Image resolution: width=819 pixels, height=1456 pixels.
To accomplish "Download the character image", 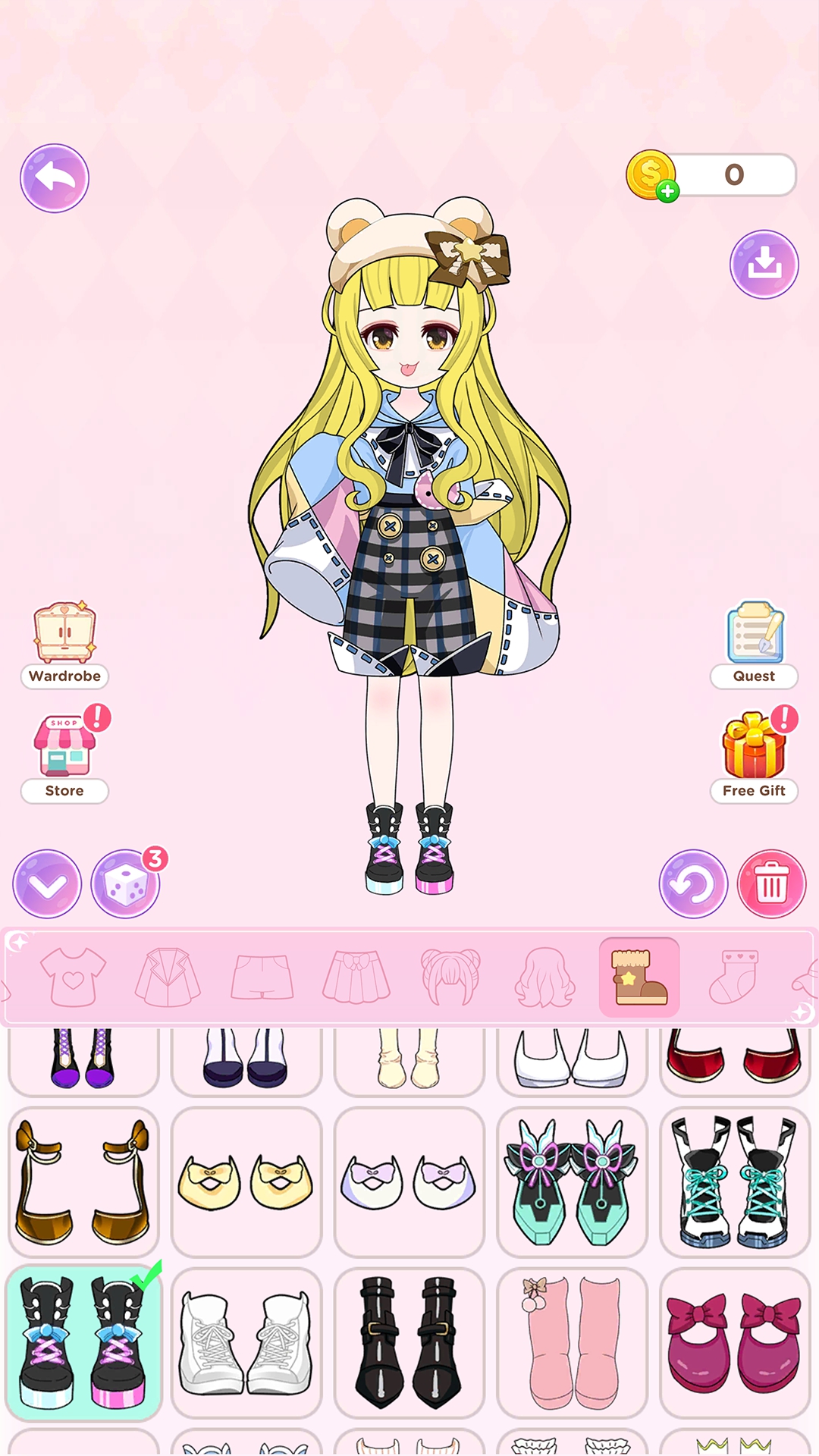I will click(x=764, y=265).
